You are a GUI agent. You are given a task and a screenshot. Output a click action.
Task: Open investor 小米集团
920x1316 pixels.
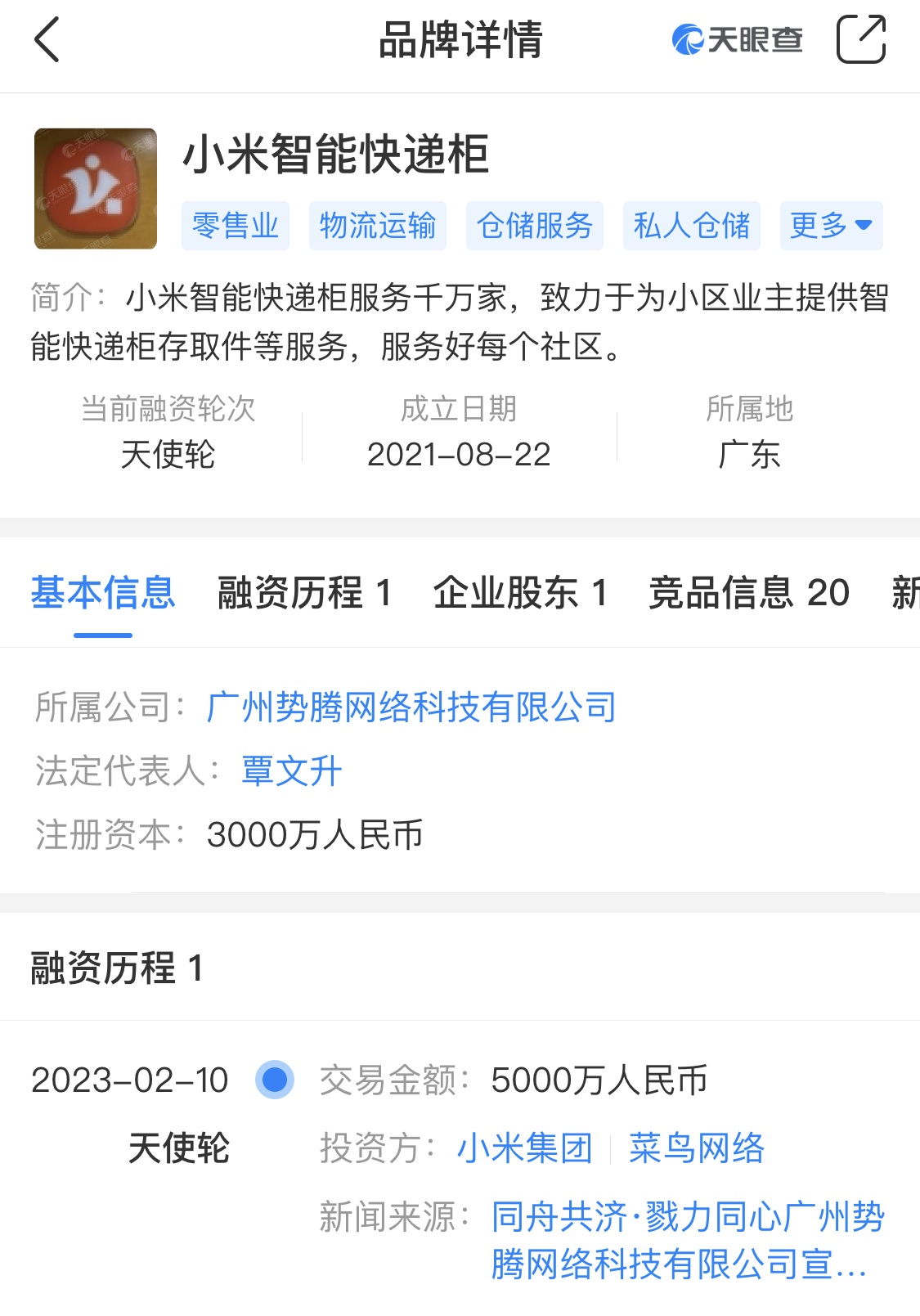[x=524, y=1148]
